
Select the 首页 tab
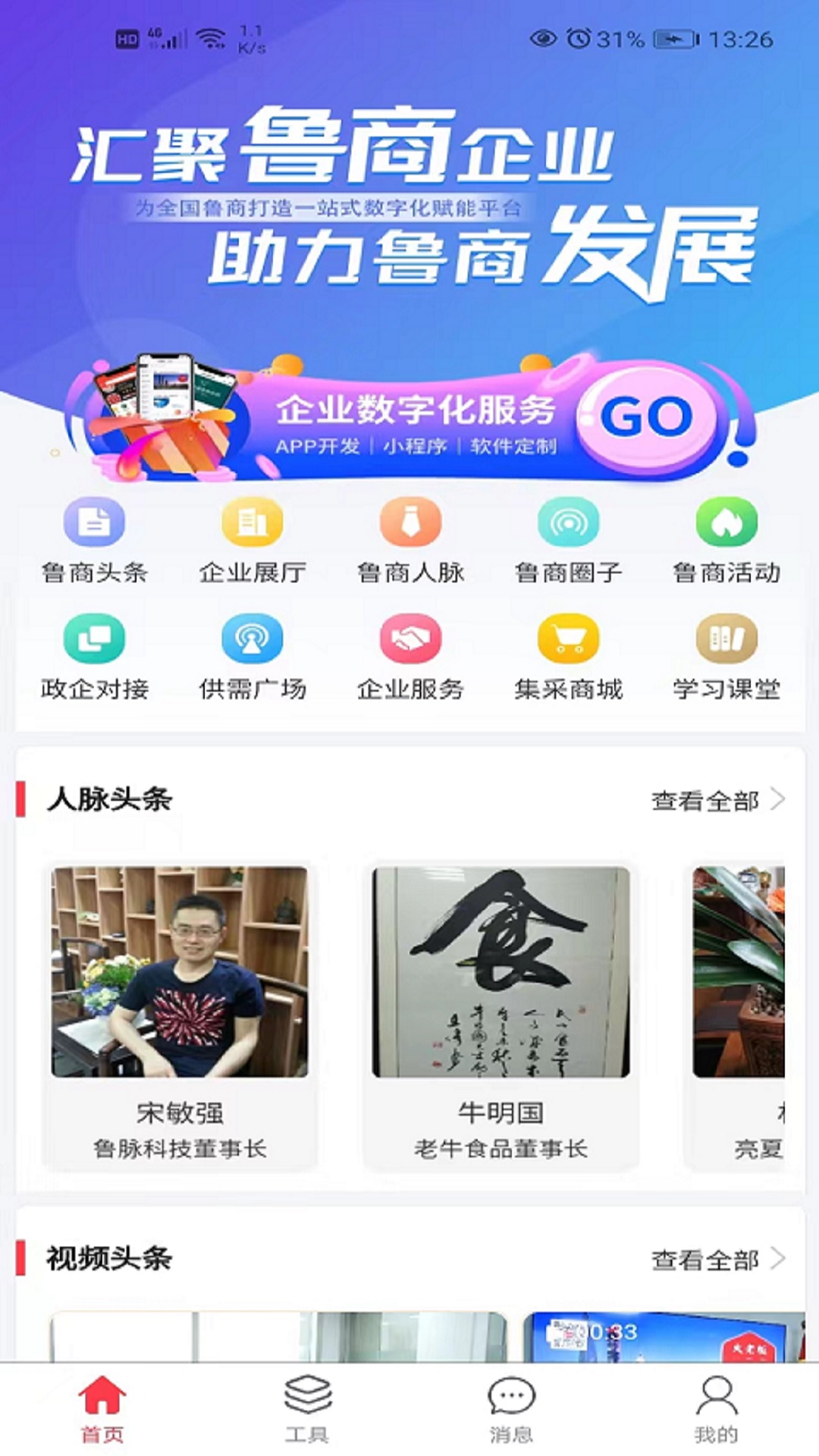click(102, 1408)
